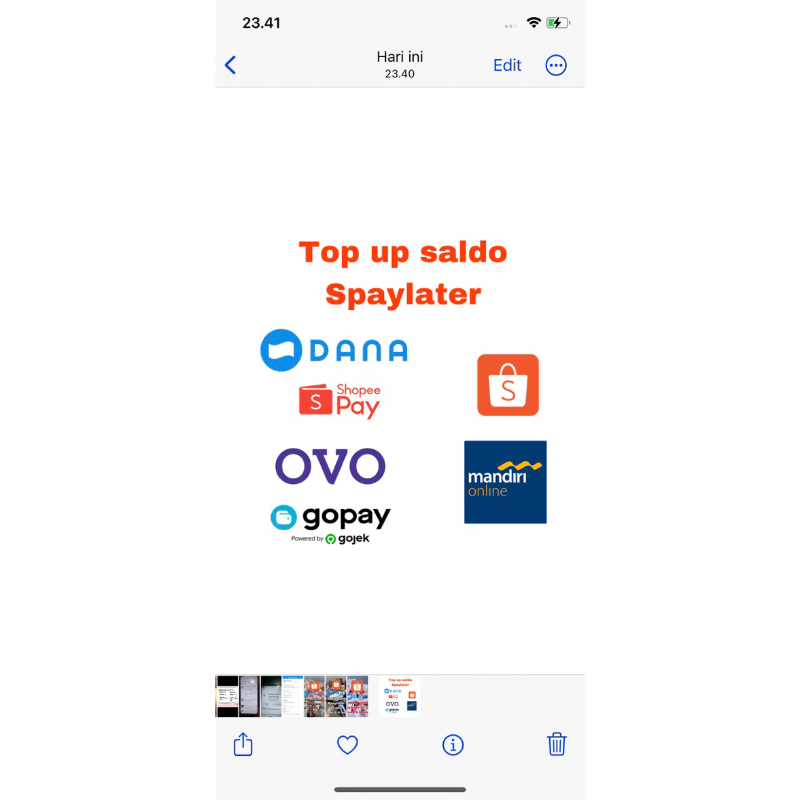Delete this photo with the trash icon

pos(557,744)
